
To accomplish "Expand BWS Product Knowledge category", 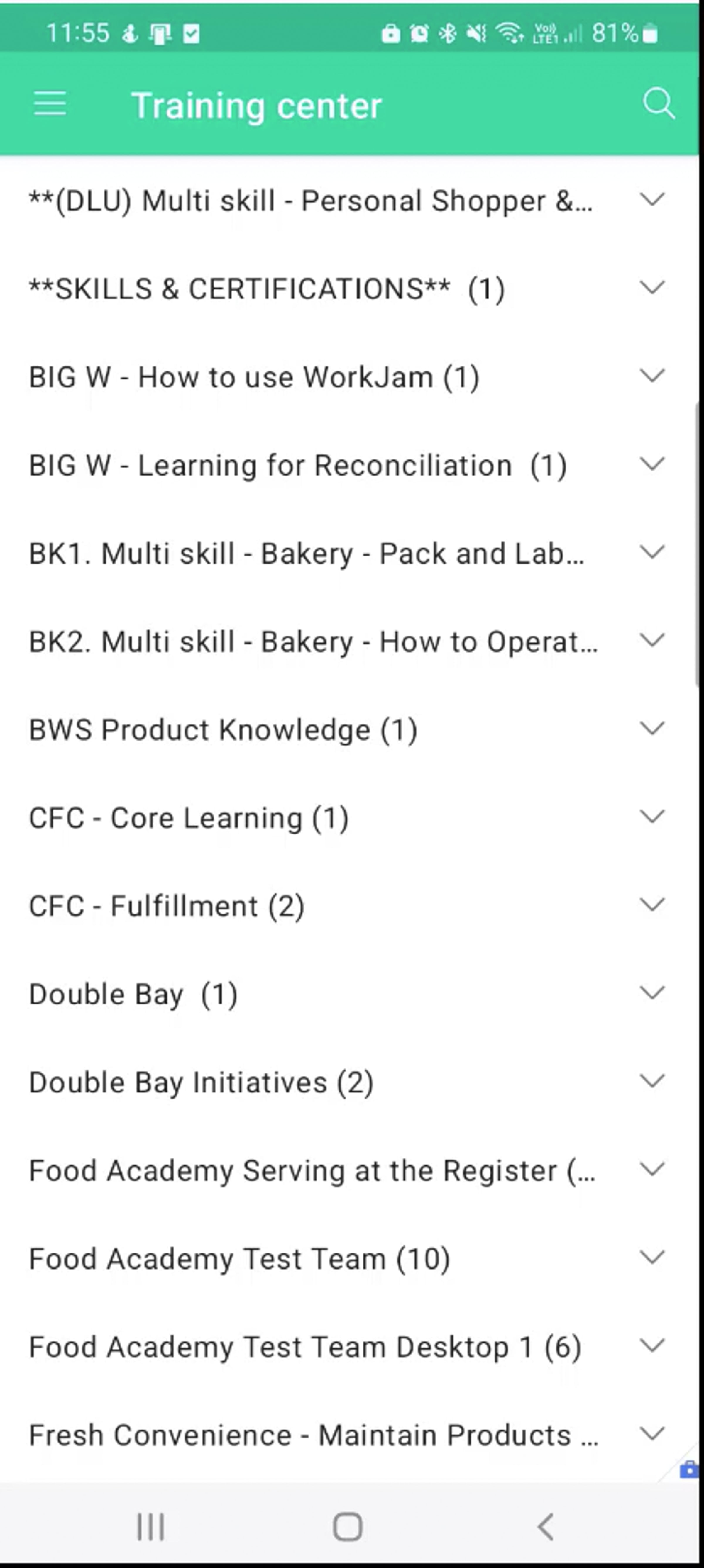I will (651, 729).
